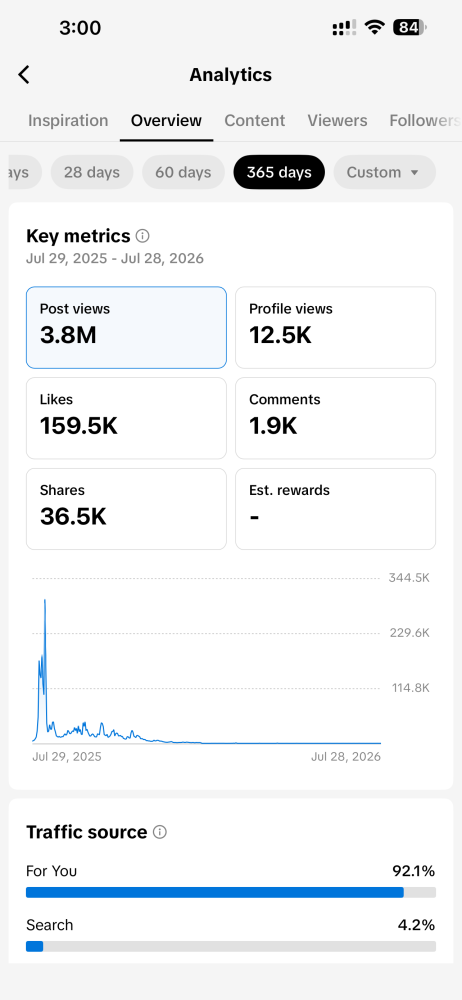The height and width of the screenshot is (1000, 462).
Task: Open the Content tab
Action: [x=255, y=121]
